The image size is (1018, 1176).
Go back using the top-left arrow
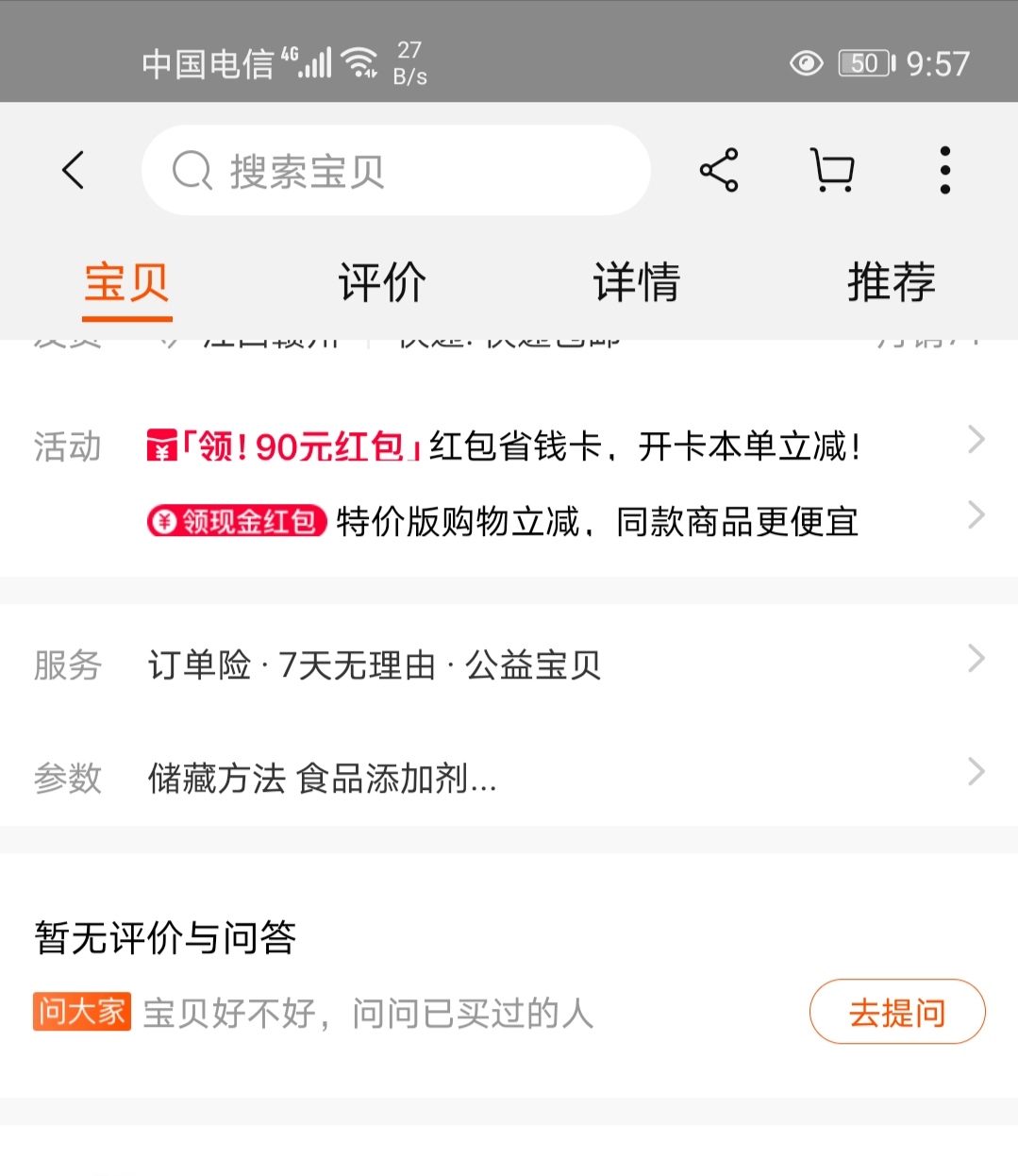pyautogui.click(x=73, y=171)
